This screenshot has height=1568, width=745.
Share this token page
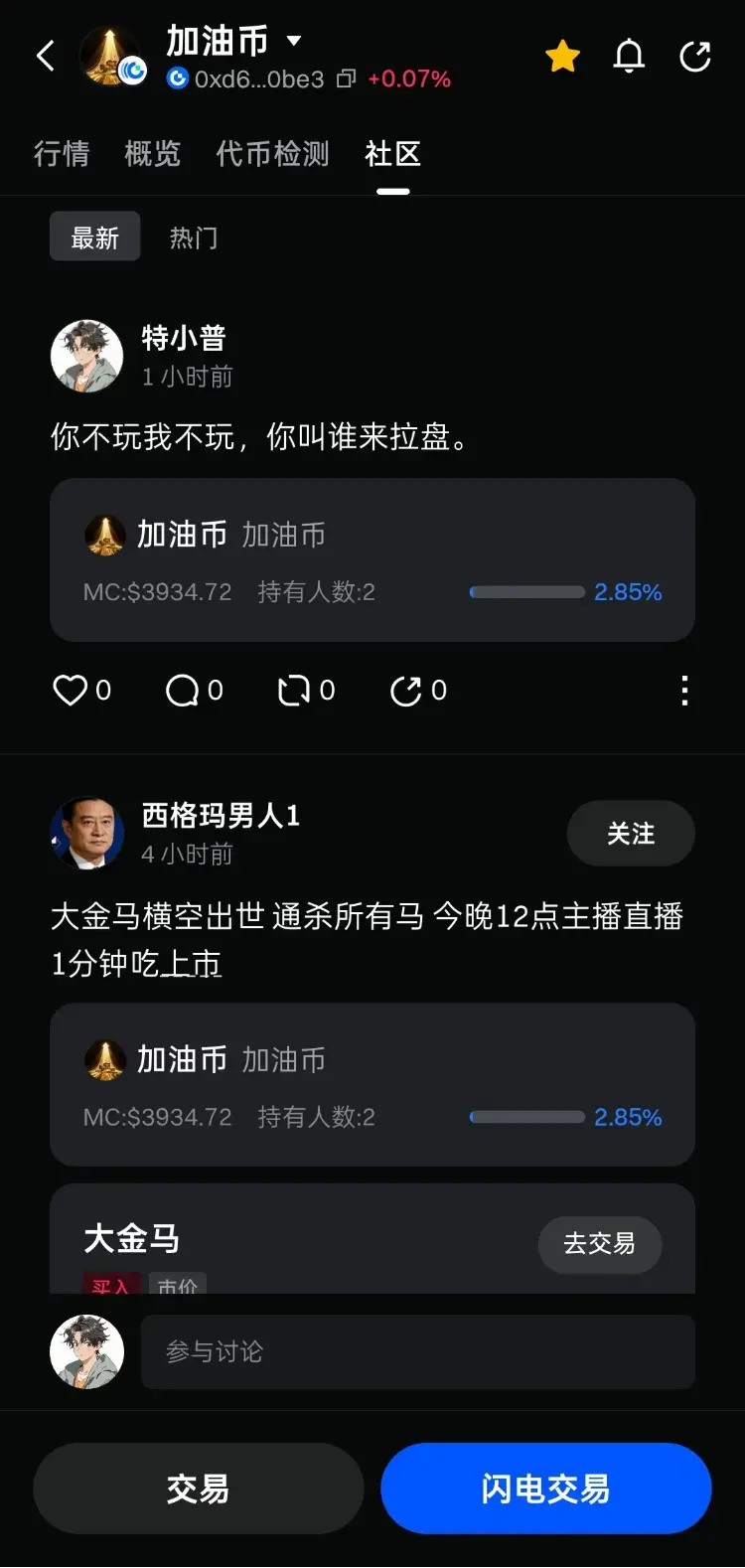695,57
